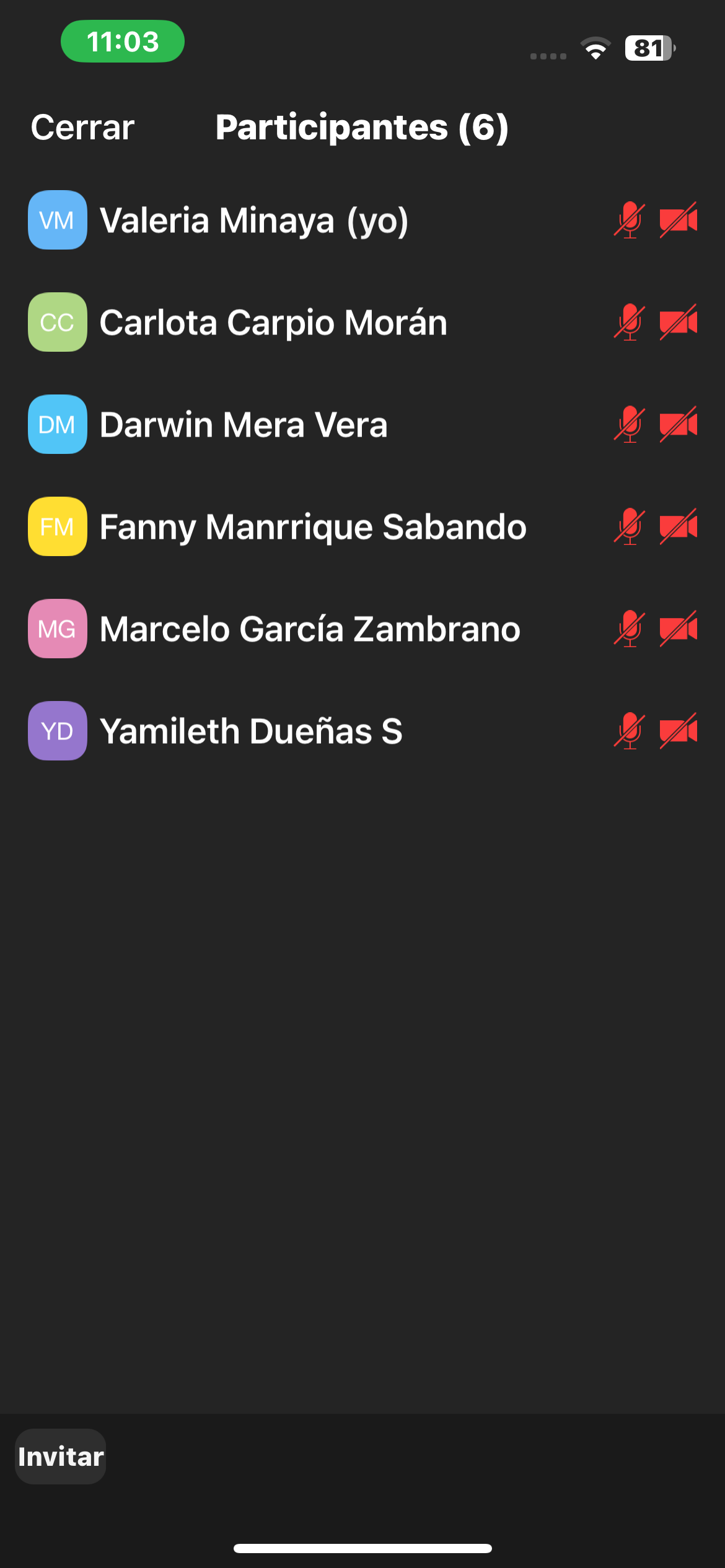Select Valeria Minaya (yo) in the list
The height and width of the screenshot is (1568, 725).
click(x=254, y=220)
